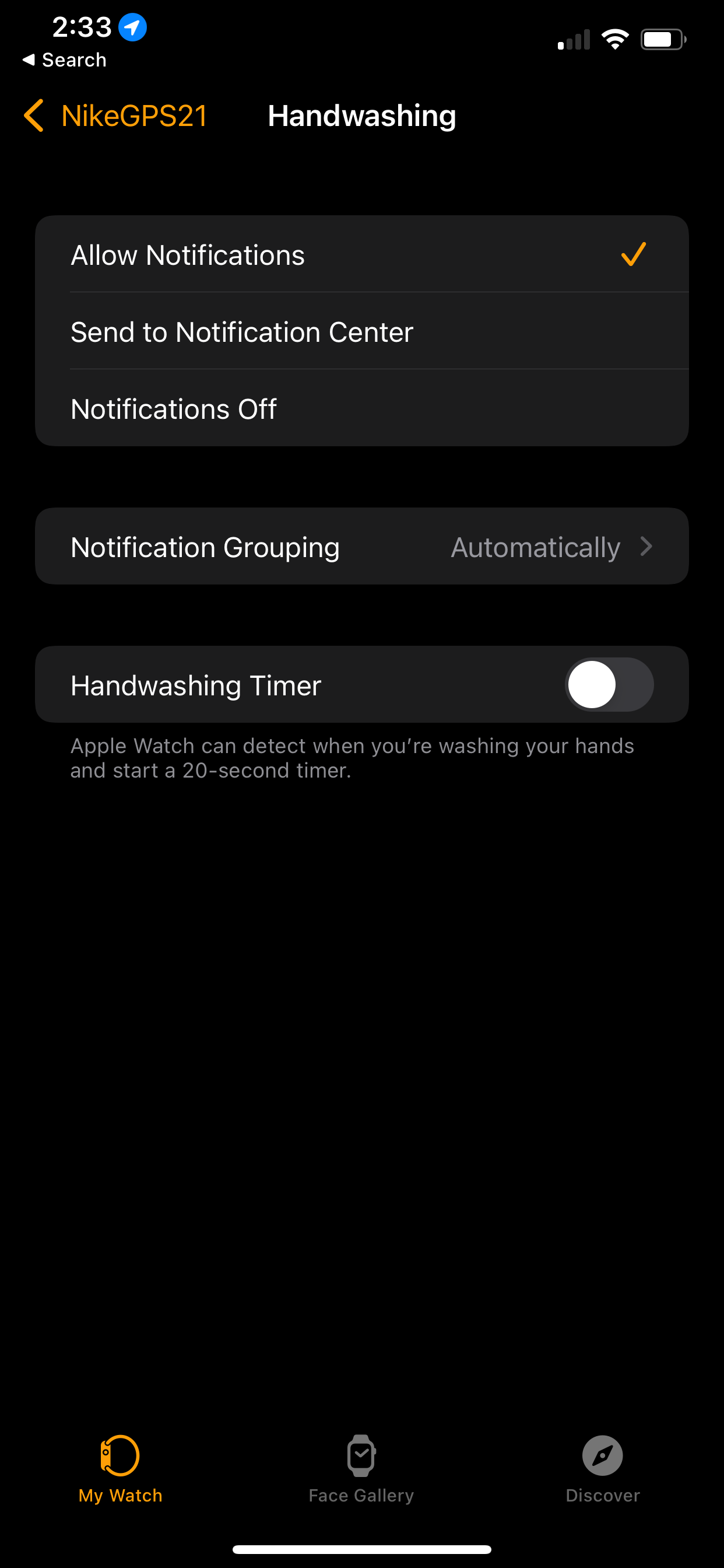Go back to NikeGPS21 settings
Viewport: 724px width, 1568px height.
[115, 116]
